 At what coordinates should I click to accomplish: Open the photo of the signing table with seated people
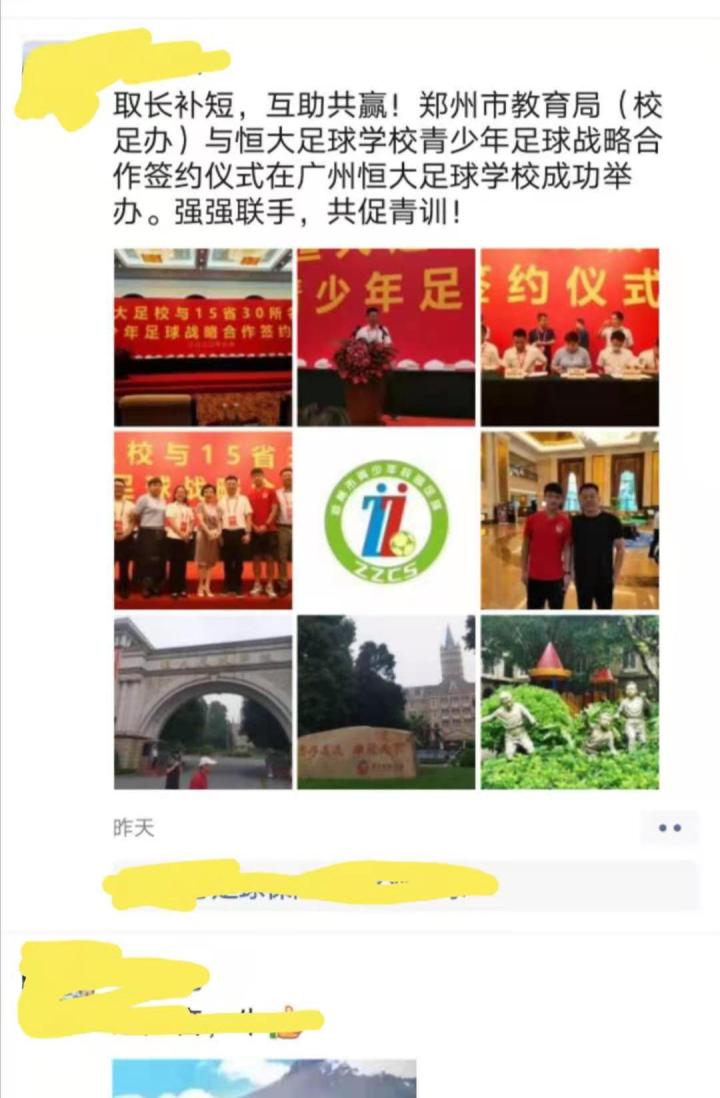(x=569, y=337)
